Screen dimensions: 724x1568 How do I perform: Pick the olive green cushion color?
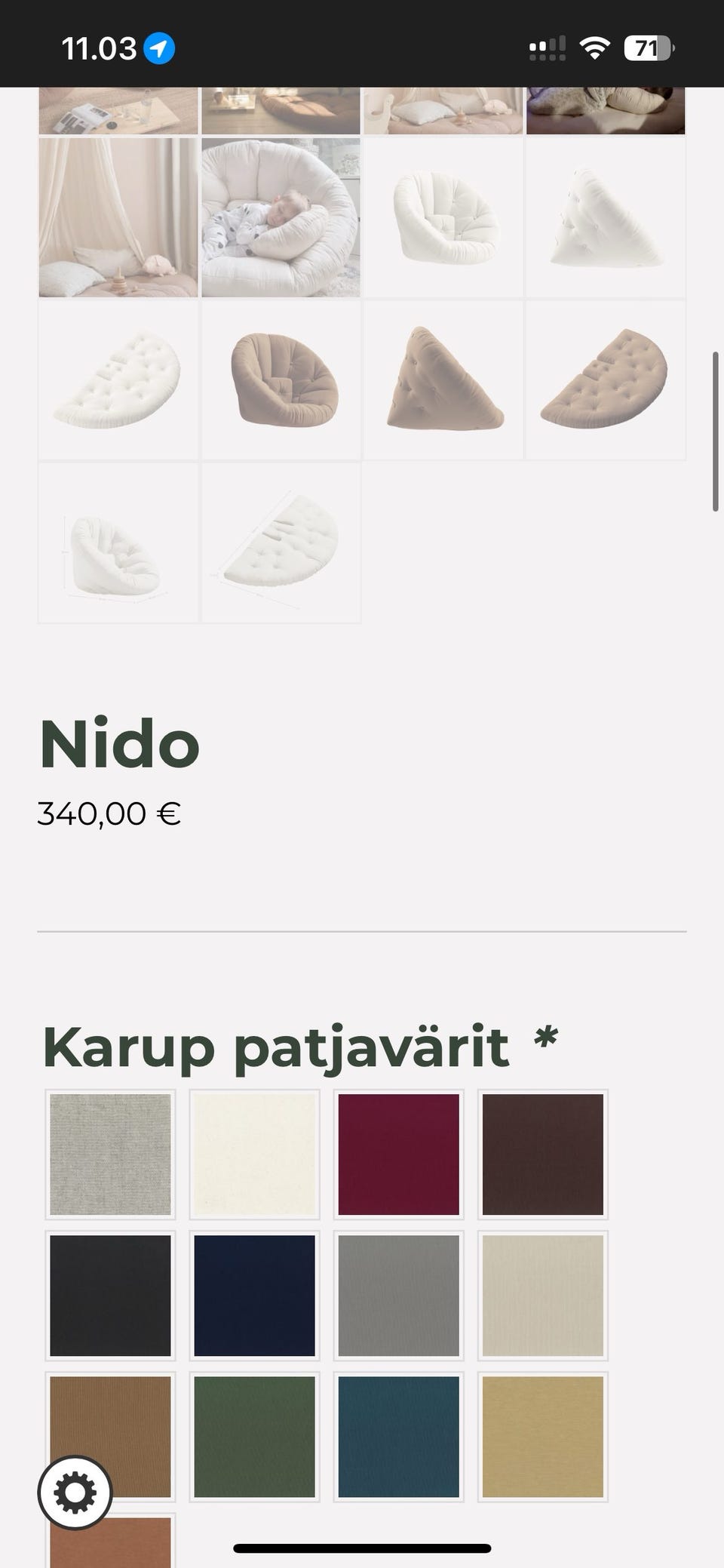(x=254, y=1436)
